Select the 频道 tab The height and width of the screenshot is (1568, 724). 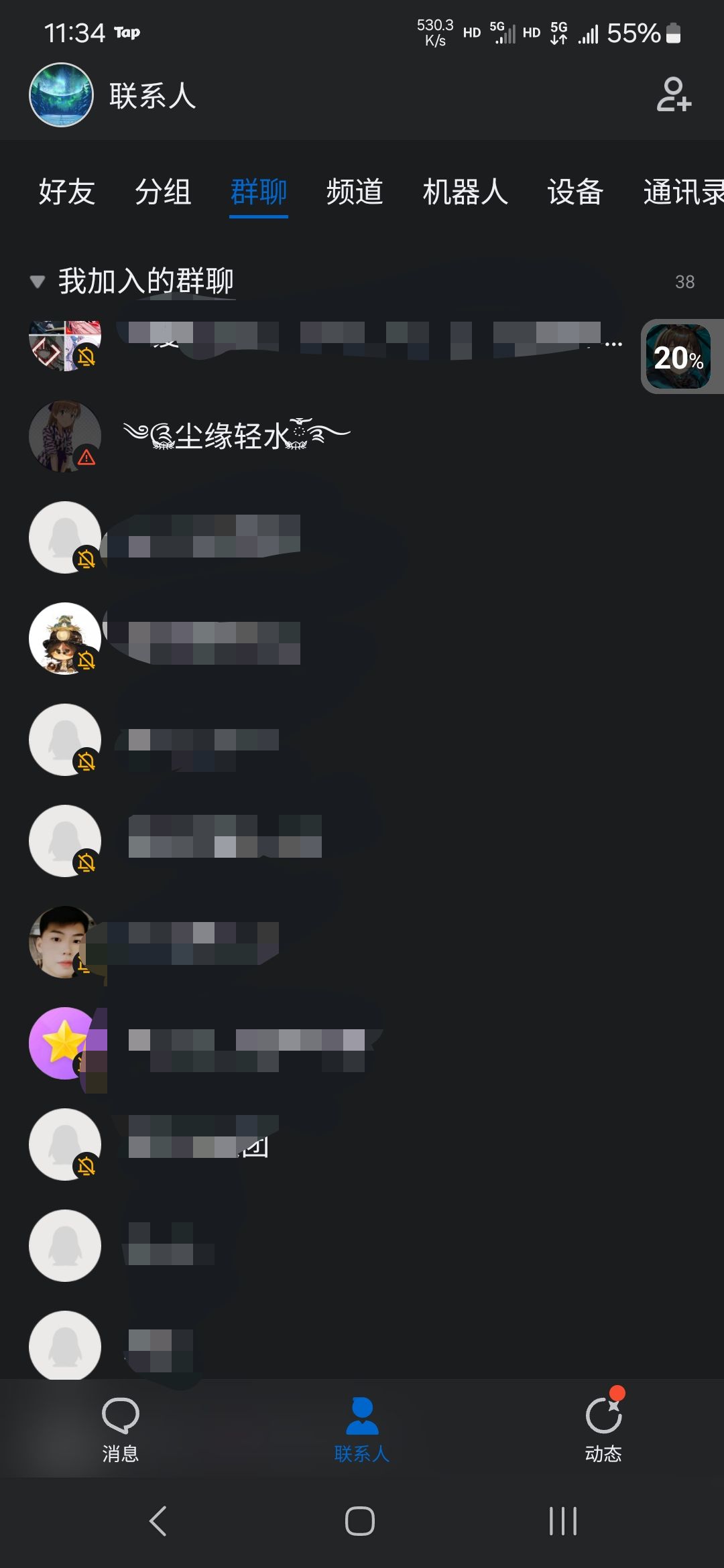coord(355,192)
